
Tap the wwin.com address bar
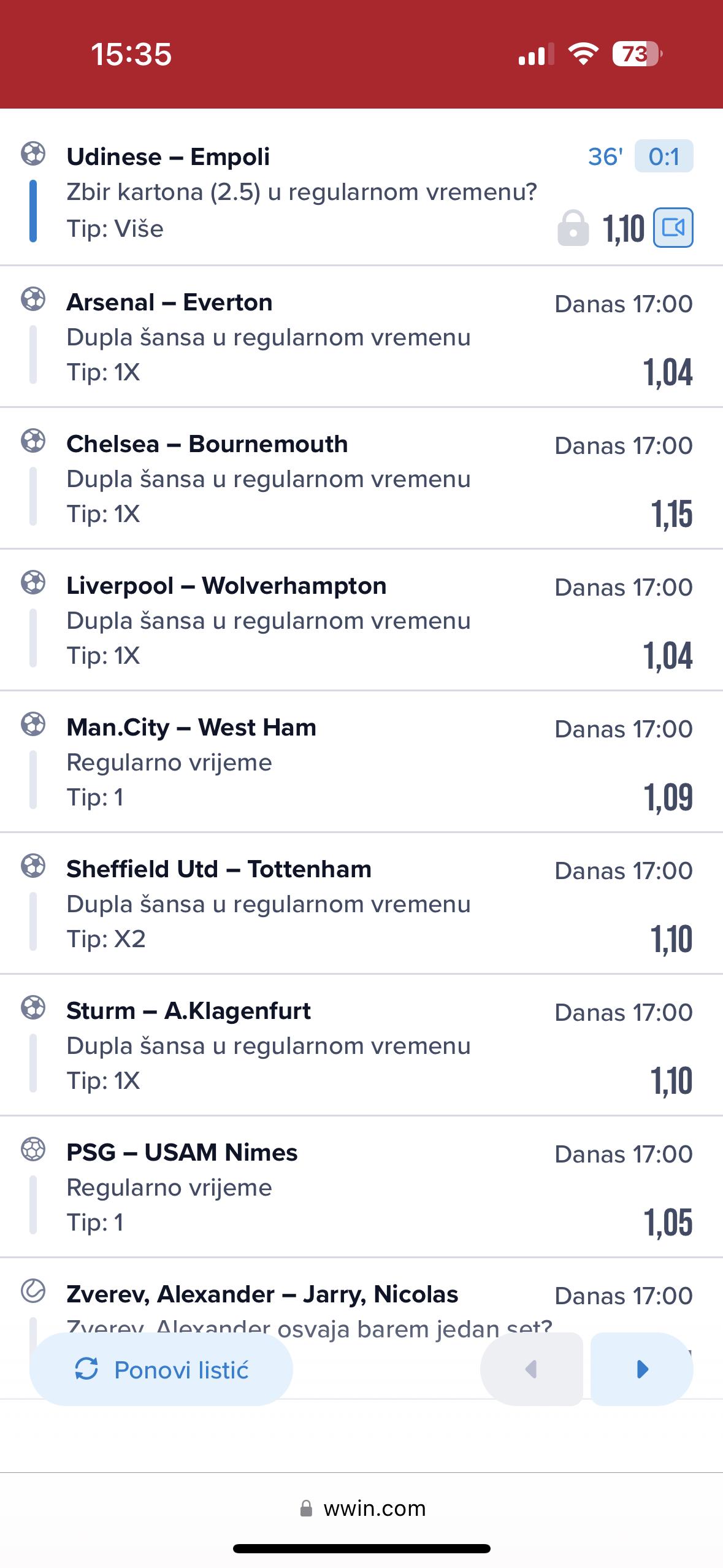point(362,1508)
